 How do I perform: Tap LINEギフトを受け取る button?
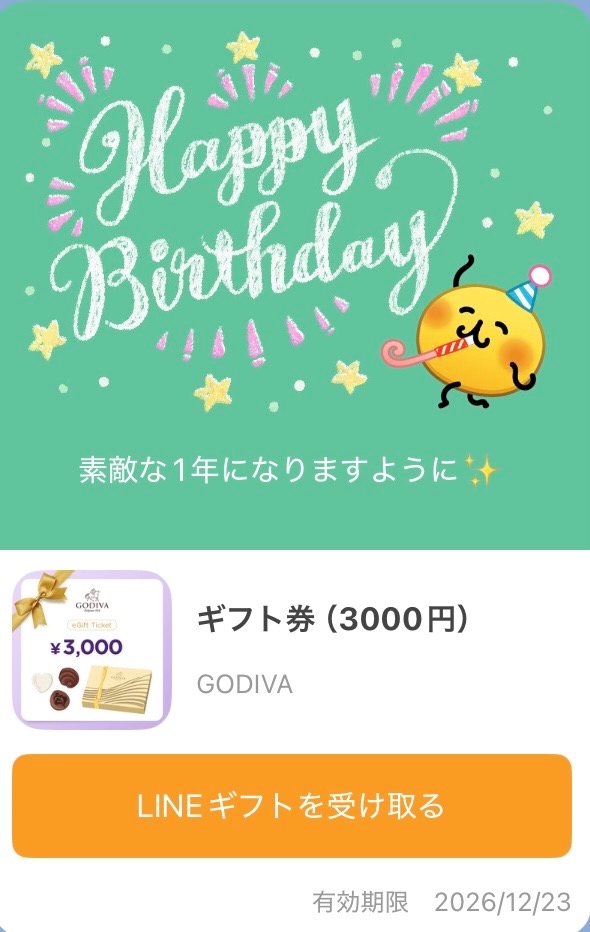pyautogui.click(x=292, y=805)
